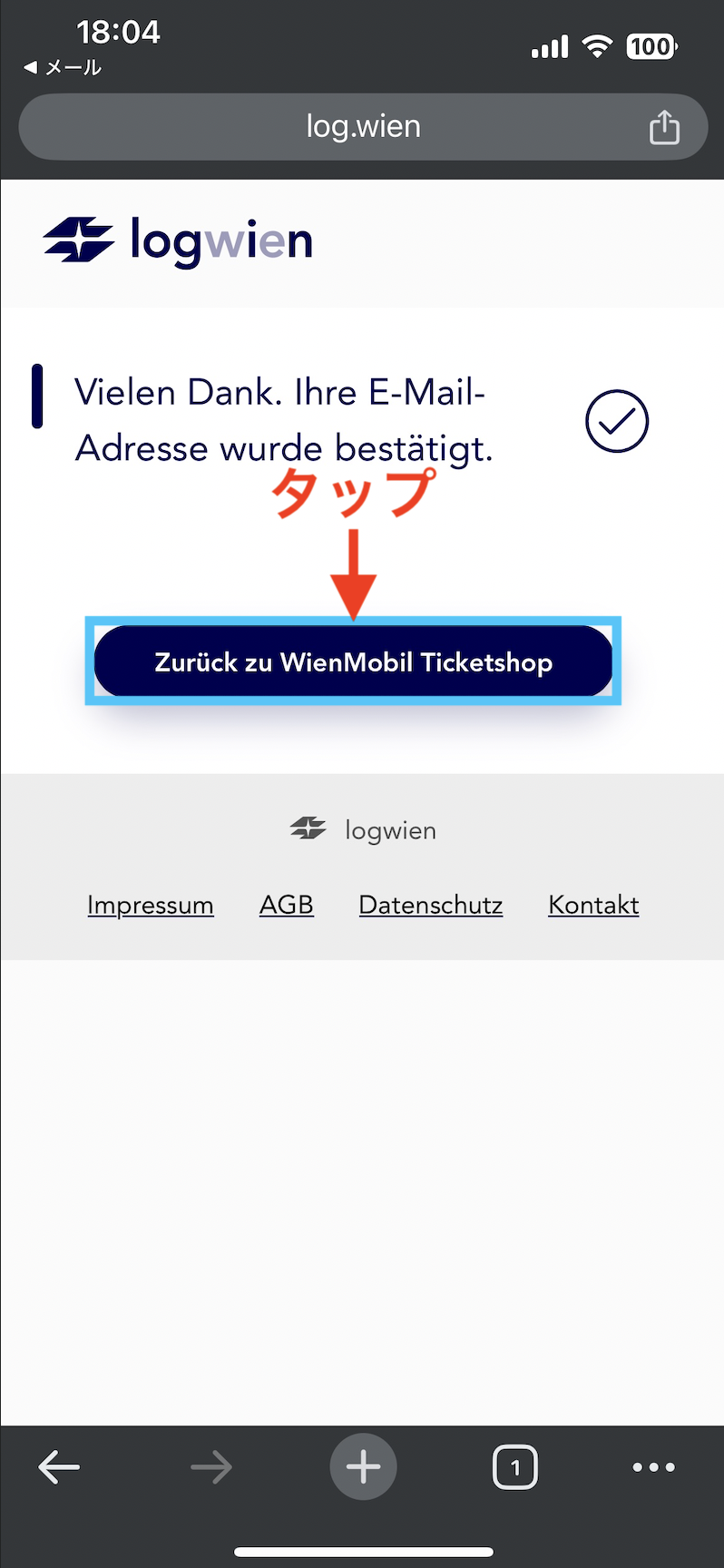Viewport: 724px width, 1568px height.
Task: Tap the log.wien address bar
Action: (x=363, y=127)
